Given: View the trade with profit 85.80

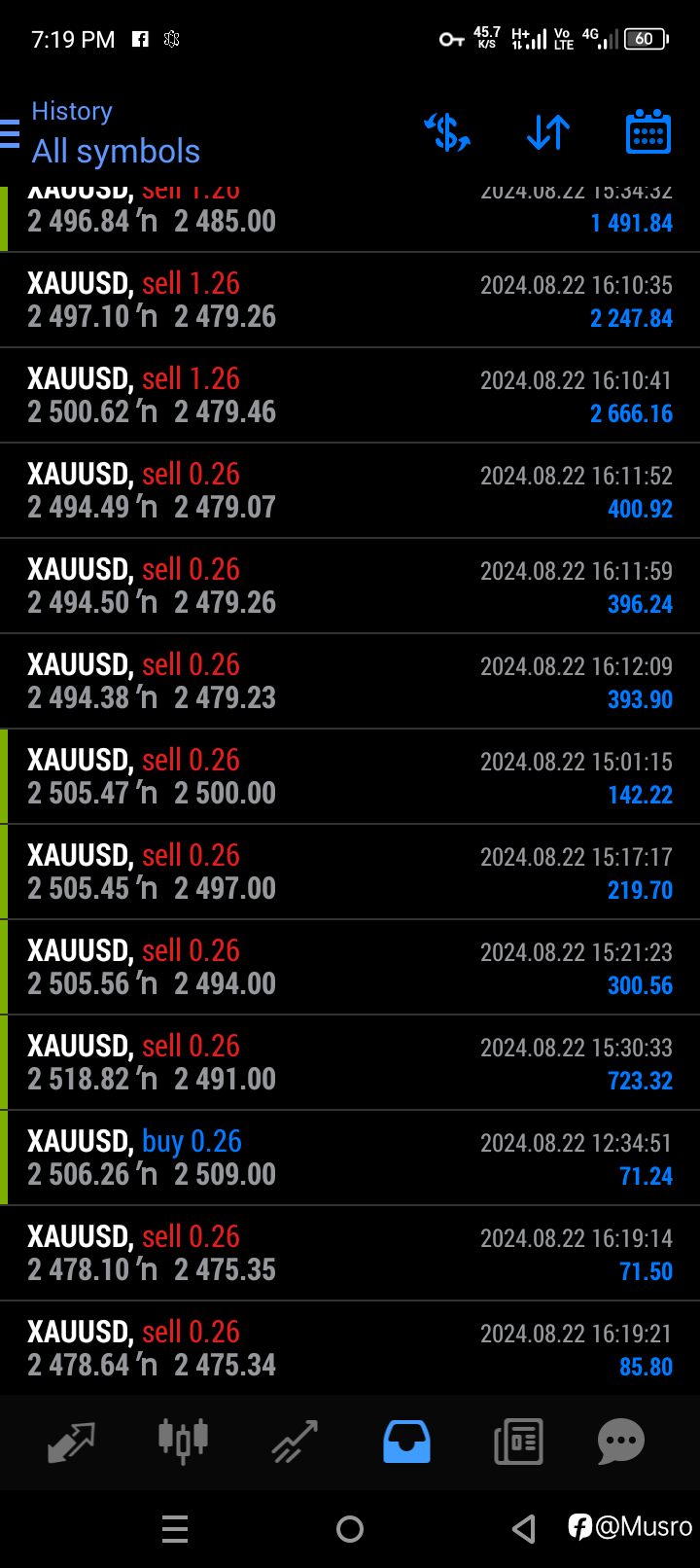Looking at the screenshot, I should (x=350, y=1349).
